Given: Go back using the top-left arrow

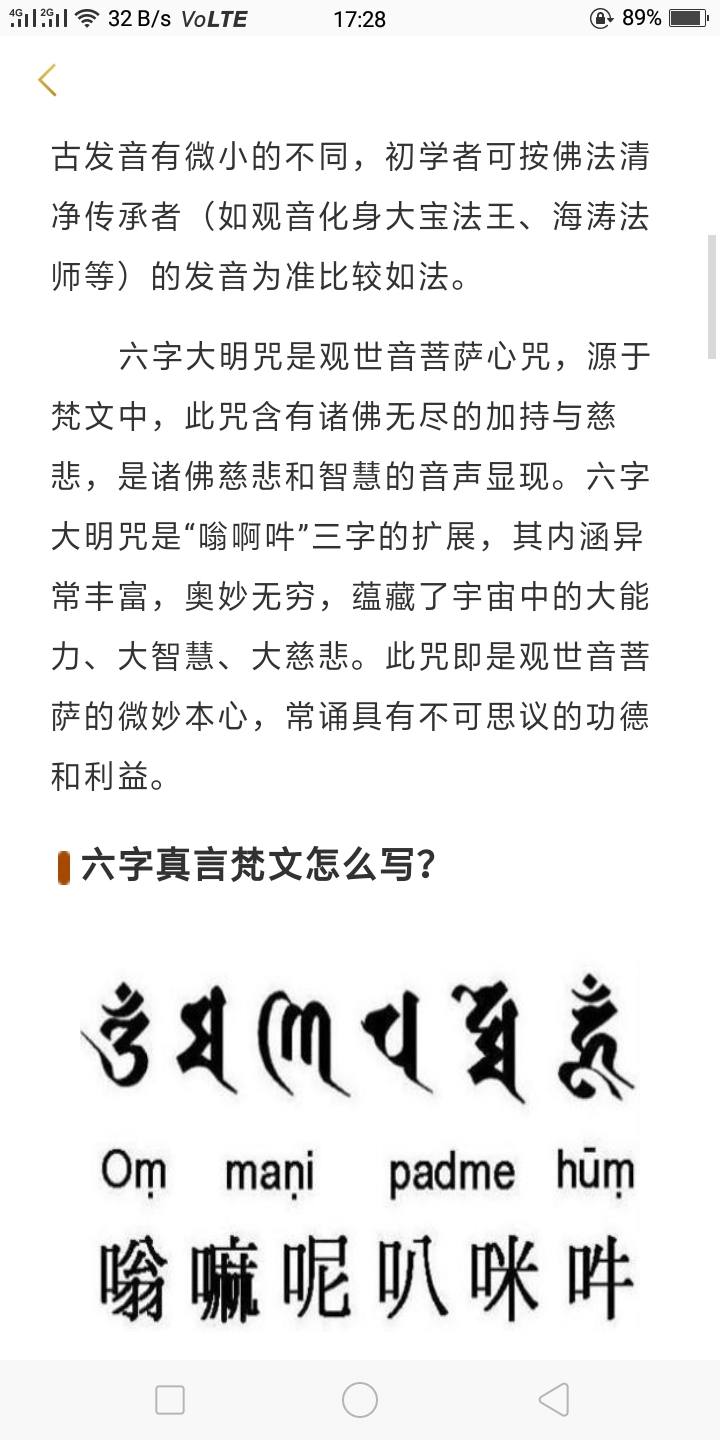Looking at the screenshot, I should [47, 80].
